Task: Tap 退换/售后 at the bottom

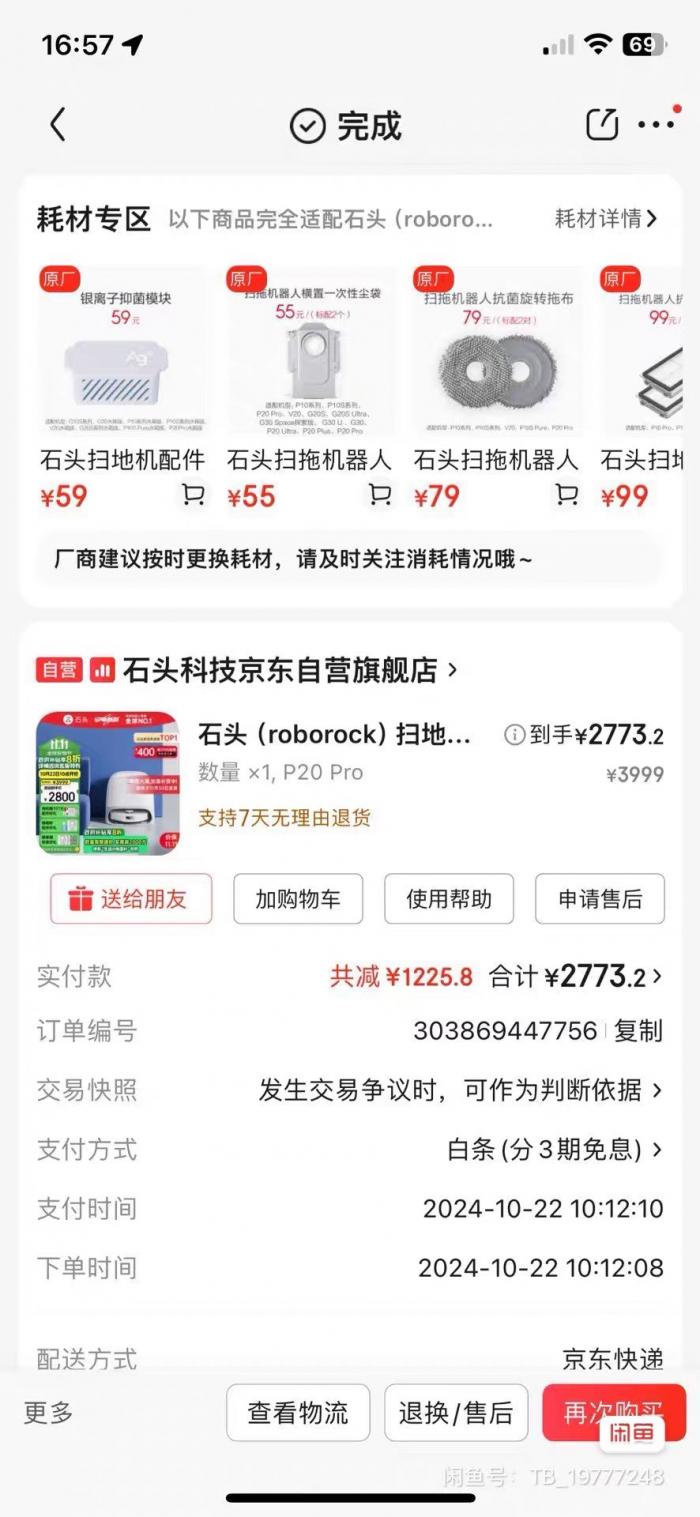Action: click(x=456, y=1413)
